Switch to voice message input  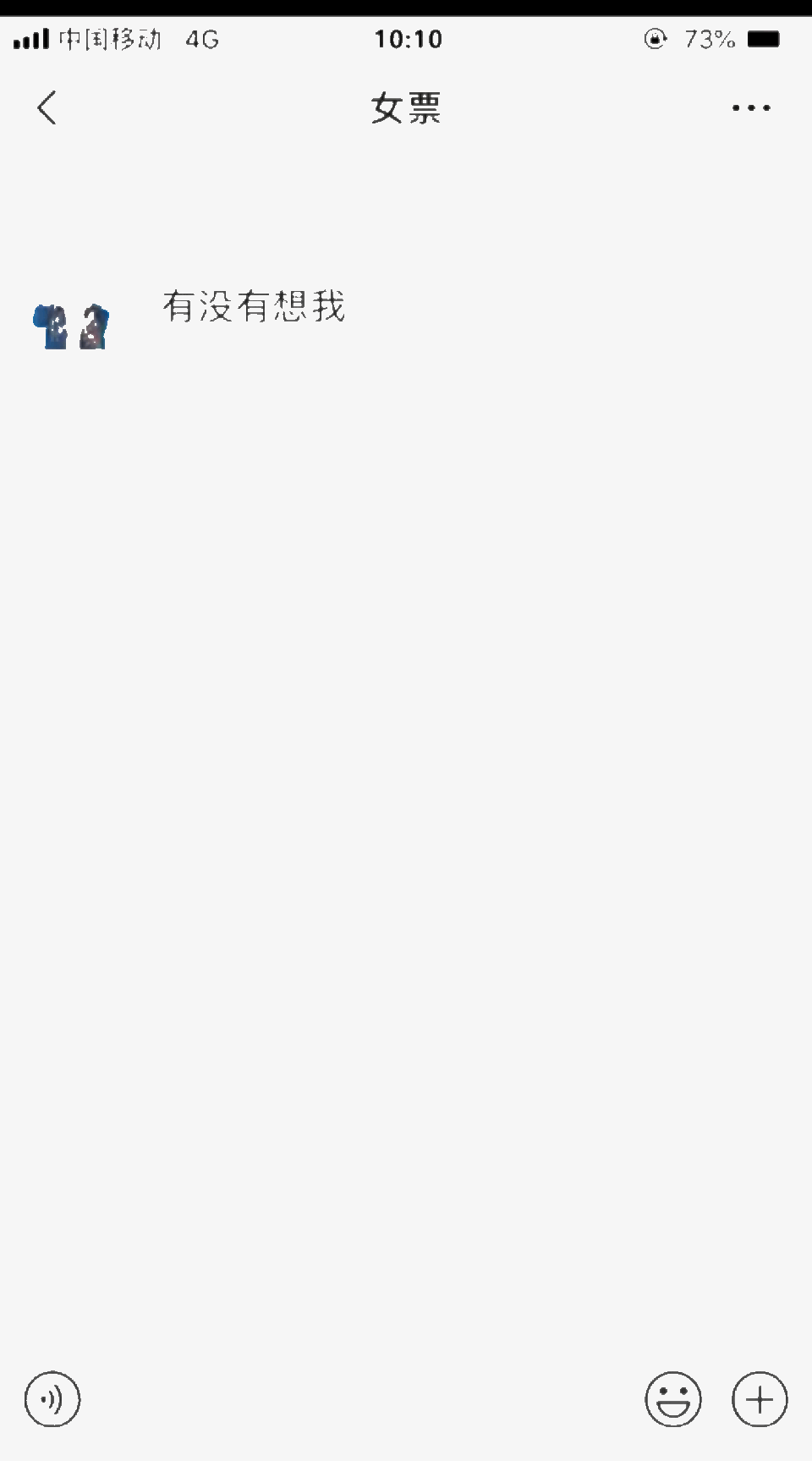click(52, 1400)
